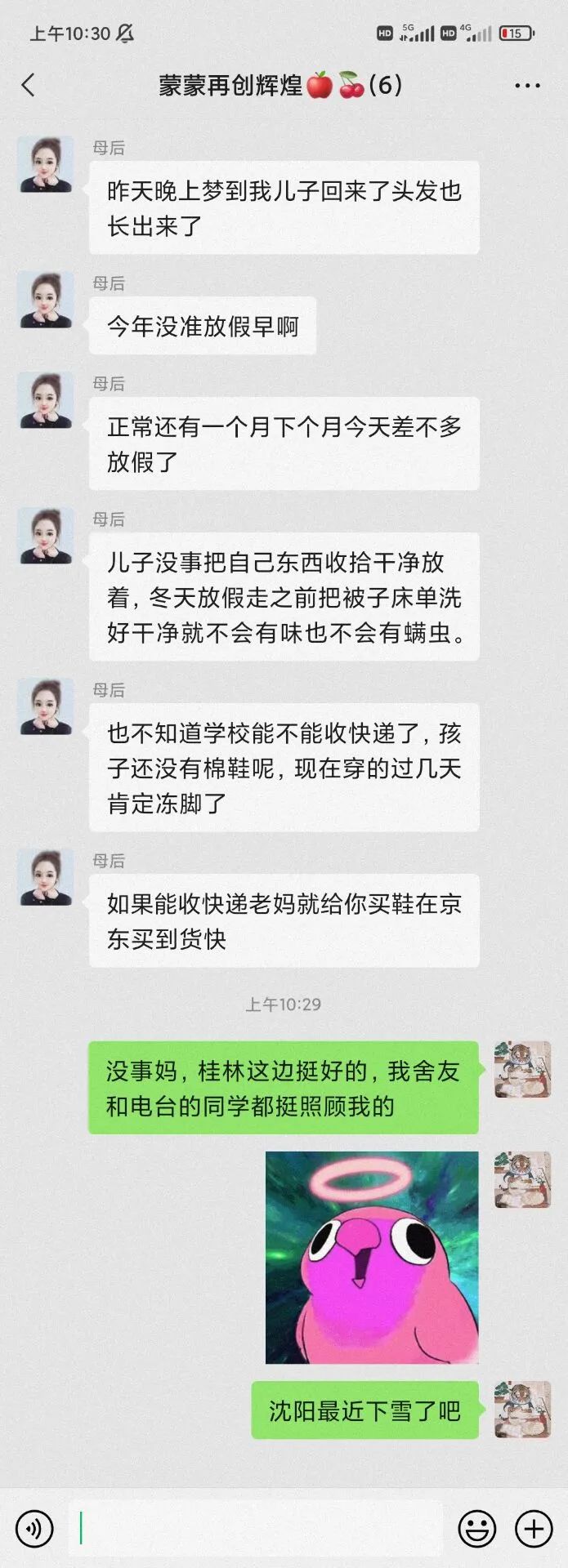This screenshot has height=1568, width=568.
Task: Switch to voice message input
Action: click(34, 1528)
